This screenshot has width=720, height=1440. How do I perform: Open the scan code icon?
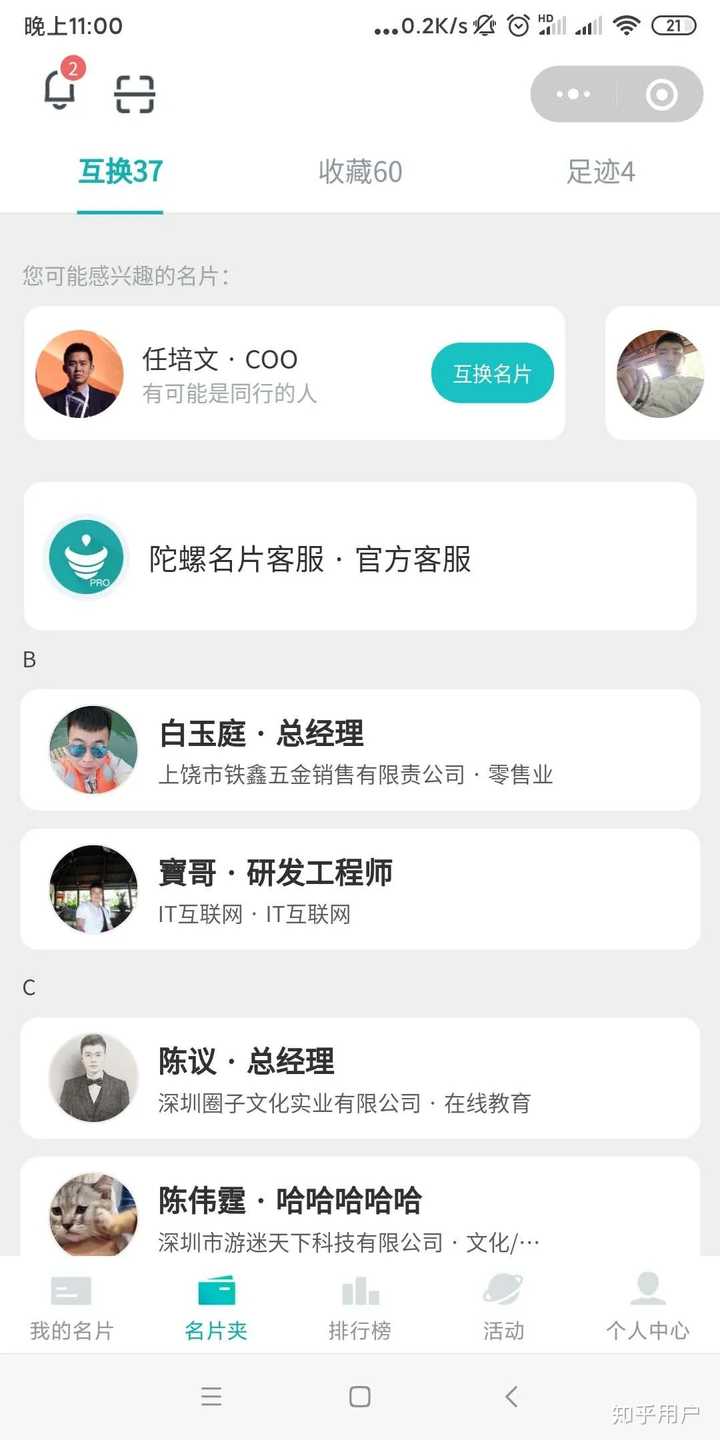point(135,94)
